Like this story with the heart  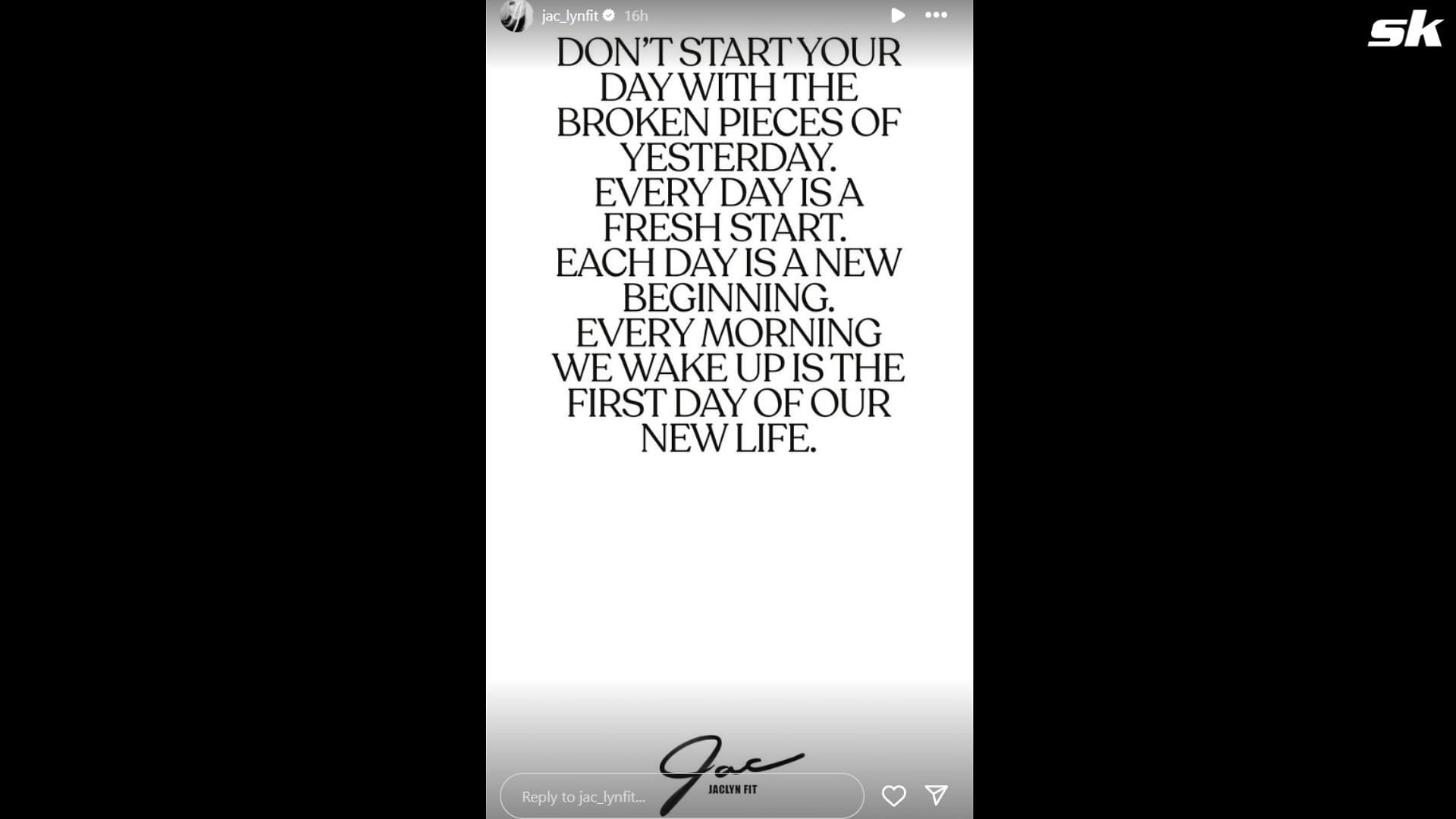pos(893,795)
